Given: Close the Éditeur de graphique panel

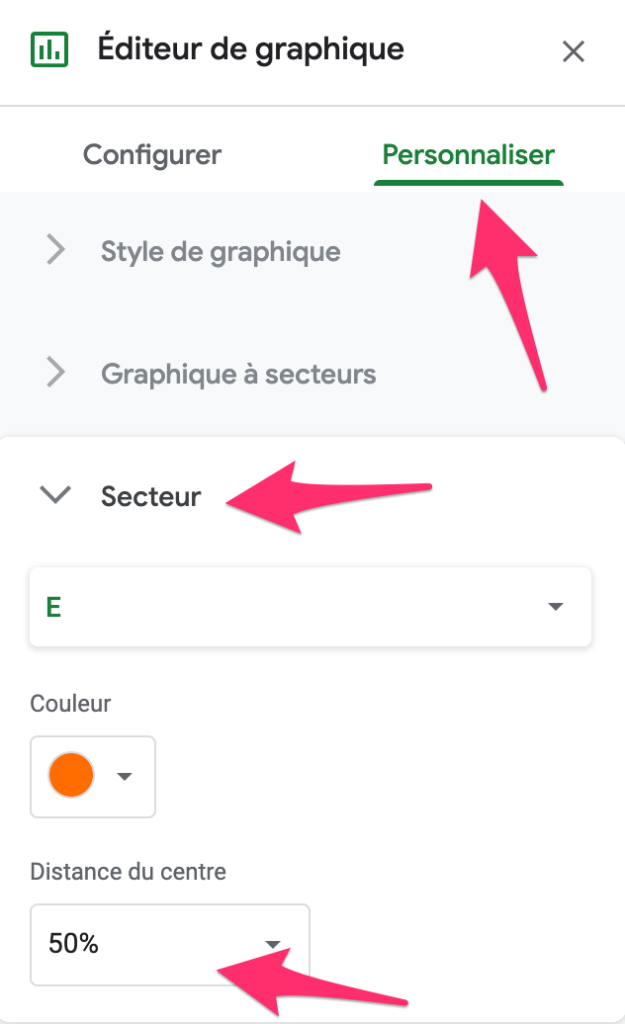Looking at the screenshot, I should coord(573,52).
